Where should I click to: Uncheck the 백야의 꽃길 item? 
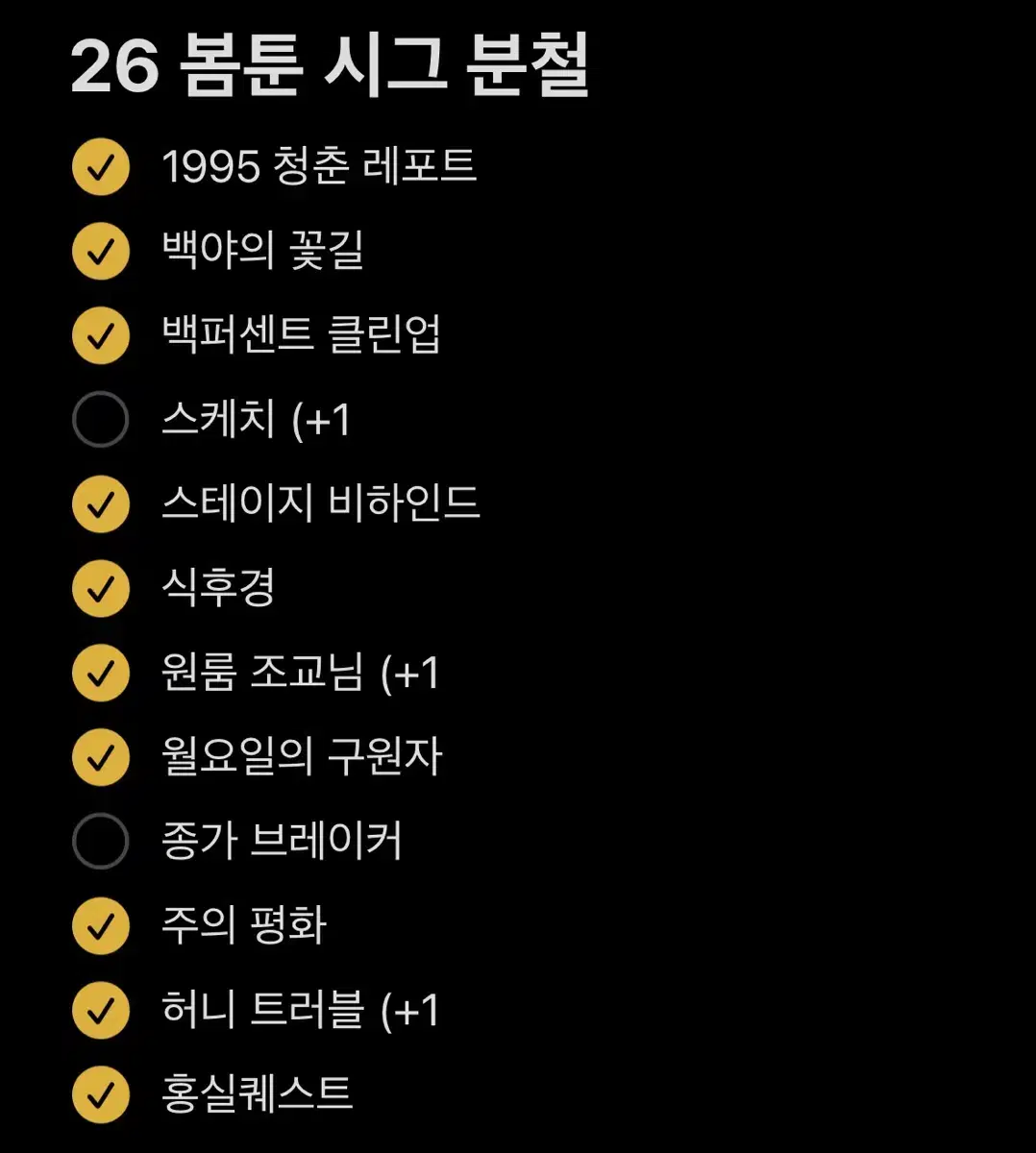[100, 250]
